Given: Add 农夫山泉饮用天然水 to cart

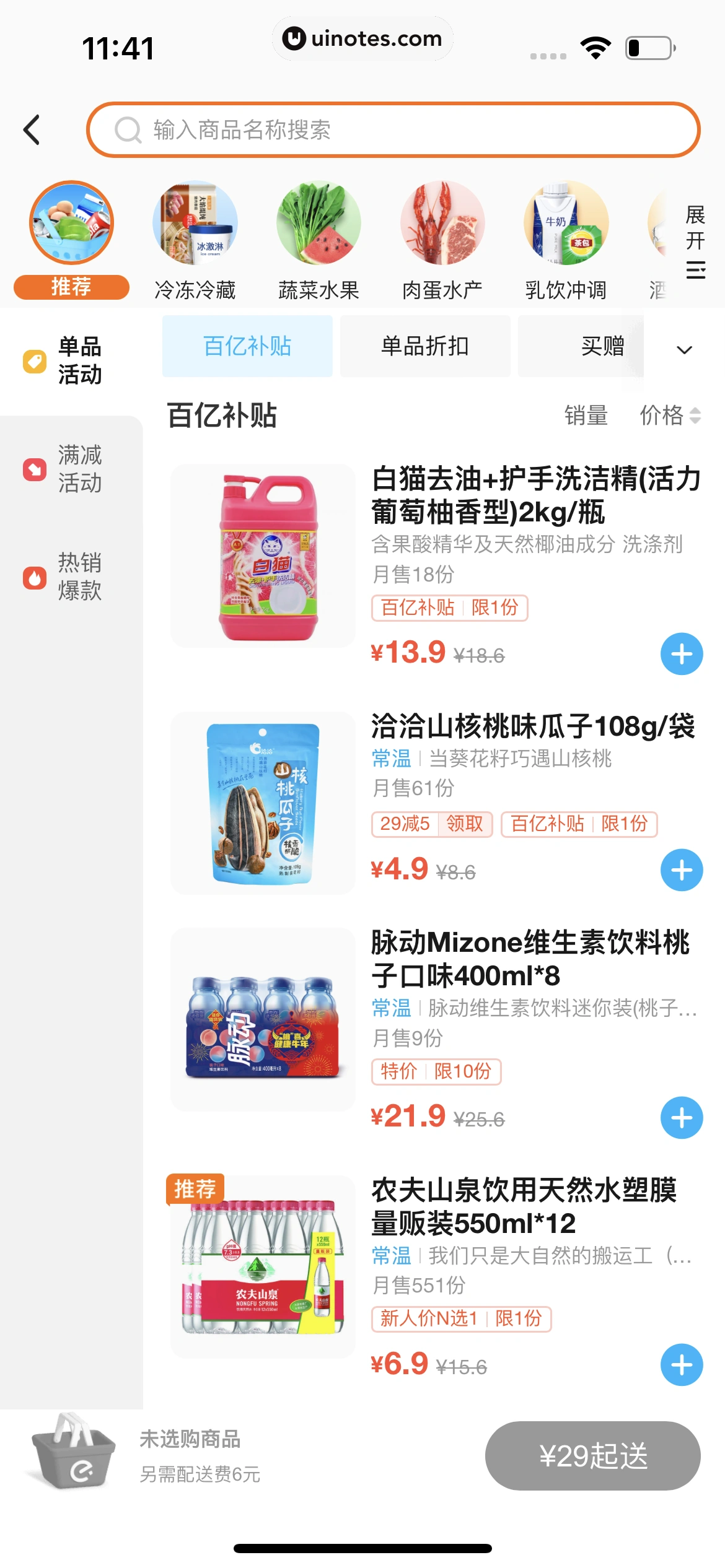Looking at the screenshot, I should click(x=682, y=1365).
